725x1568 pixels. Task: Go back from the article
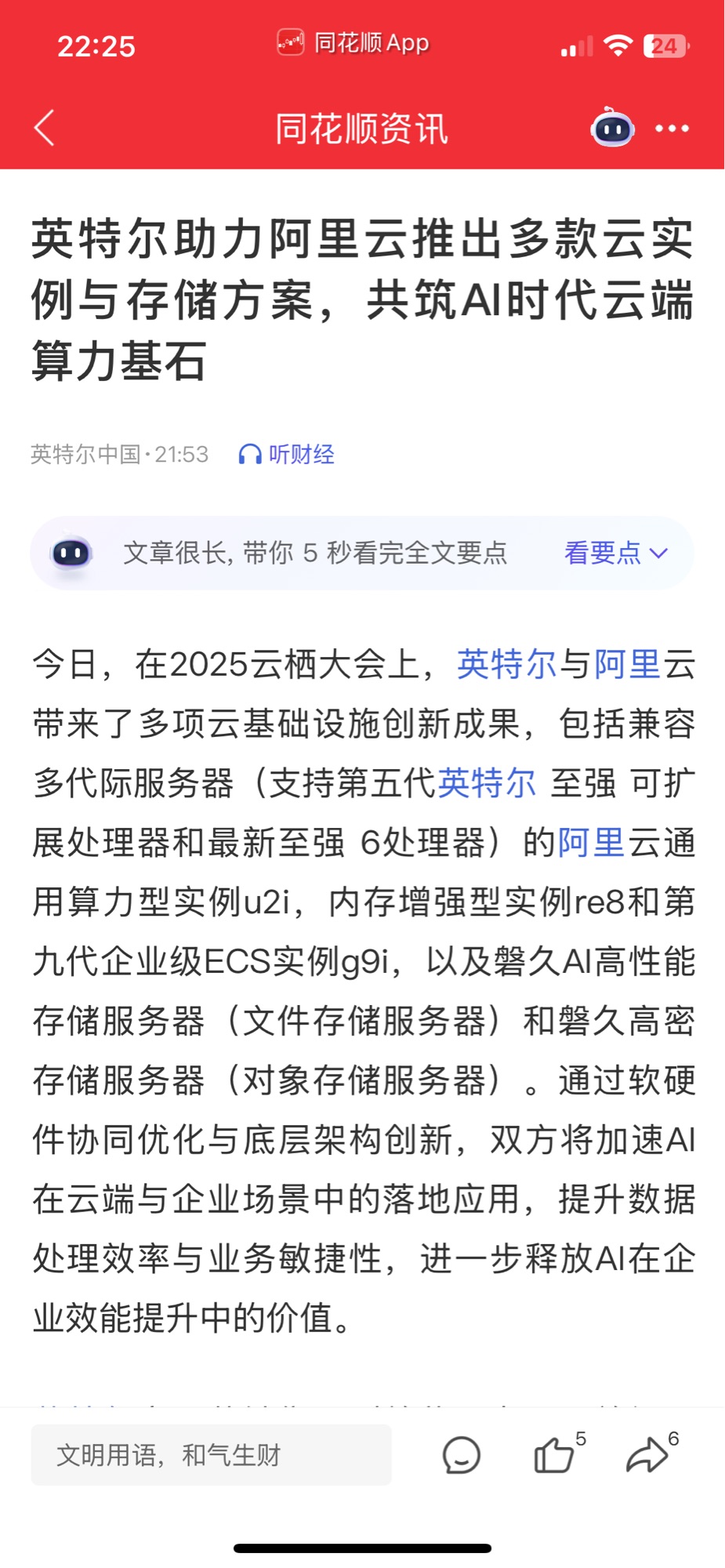pos(45,128)
